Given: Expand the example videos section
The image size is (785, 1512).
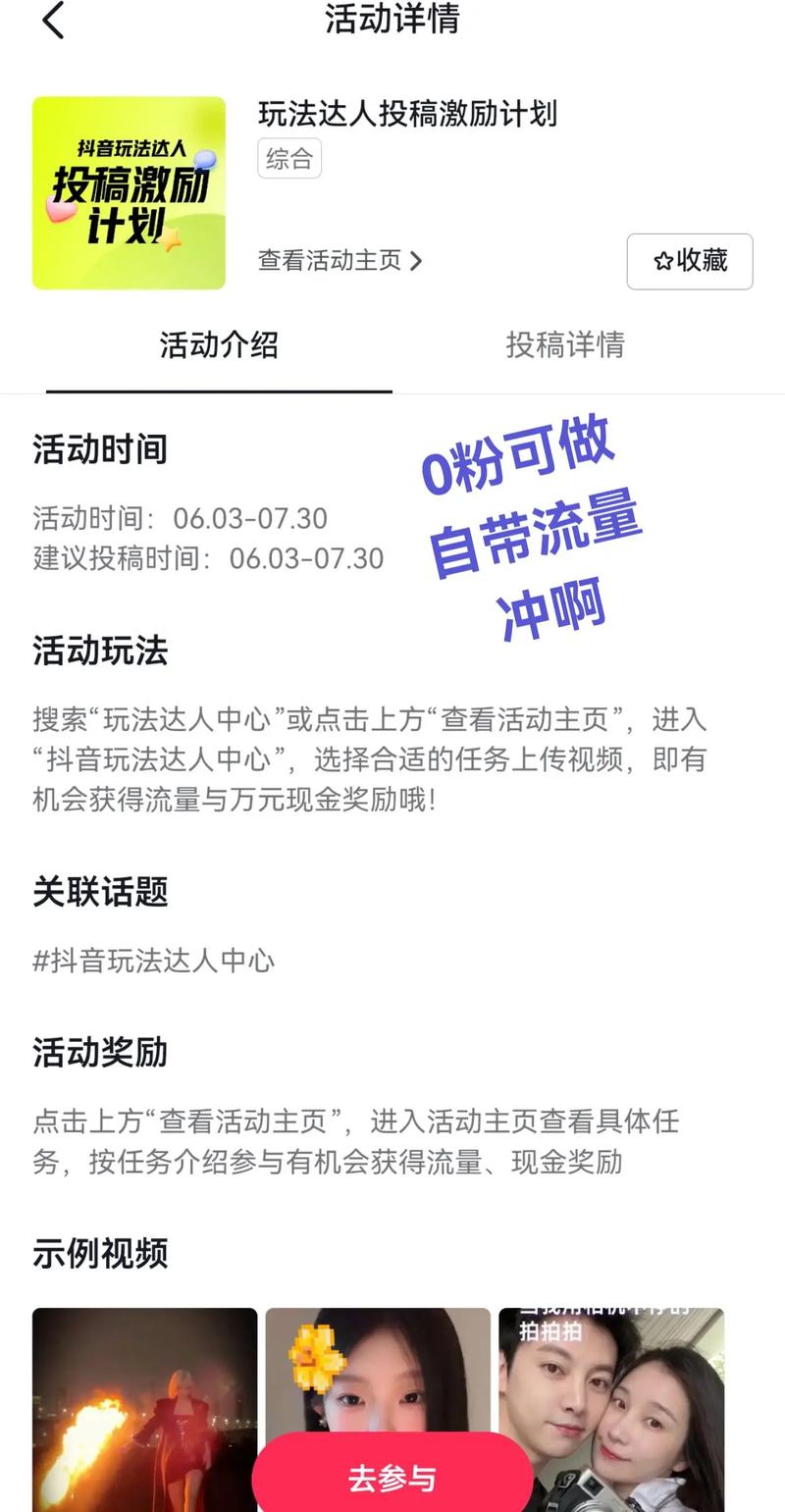Looking at the screenshot, I should tap(101, 1253).
